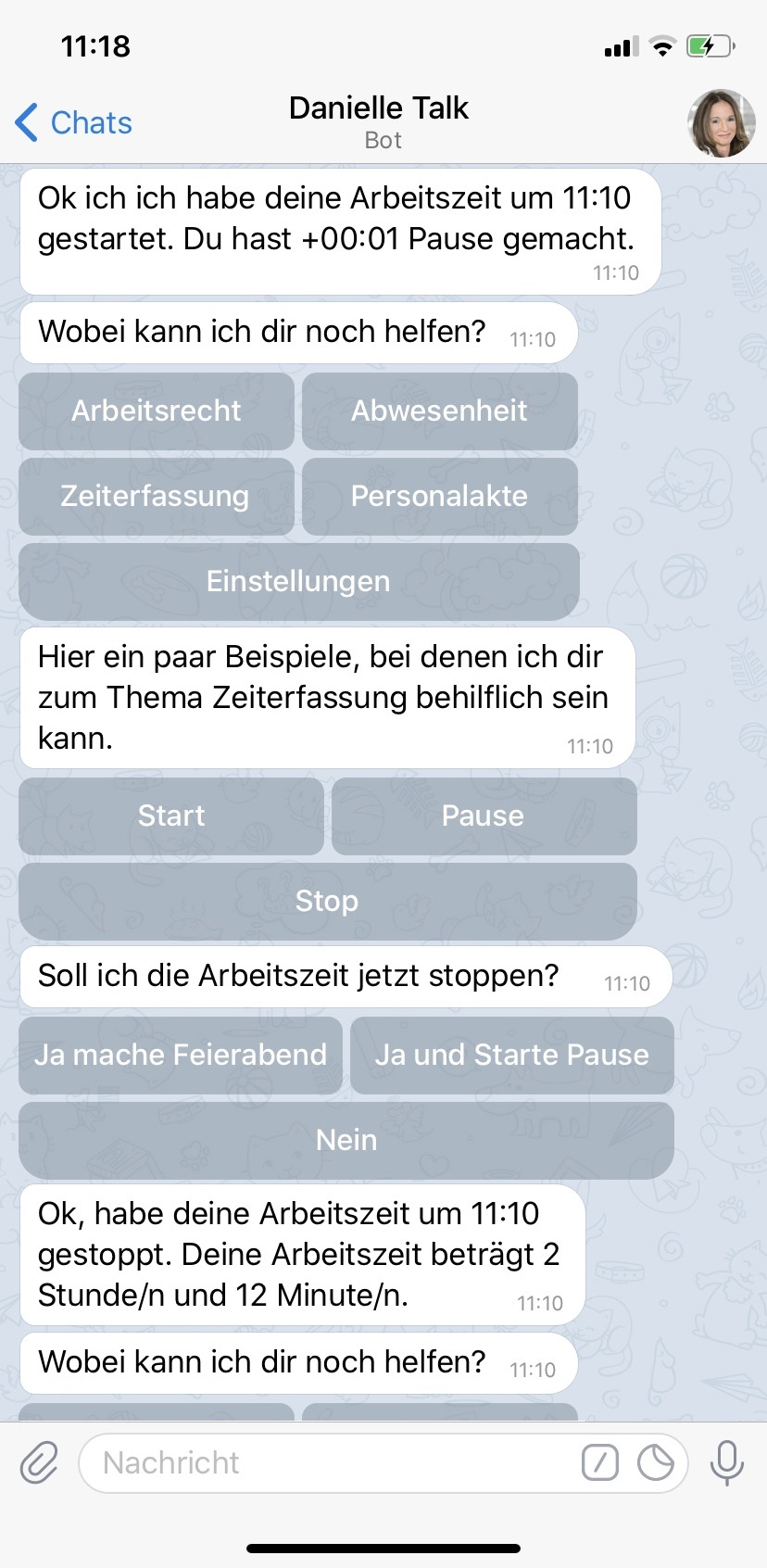Tap the Zeiterfassung button
767x1568 pixels.
pyautogui.click(x=157, y=496)
